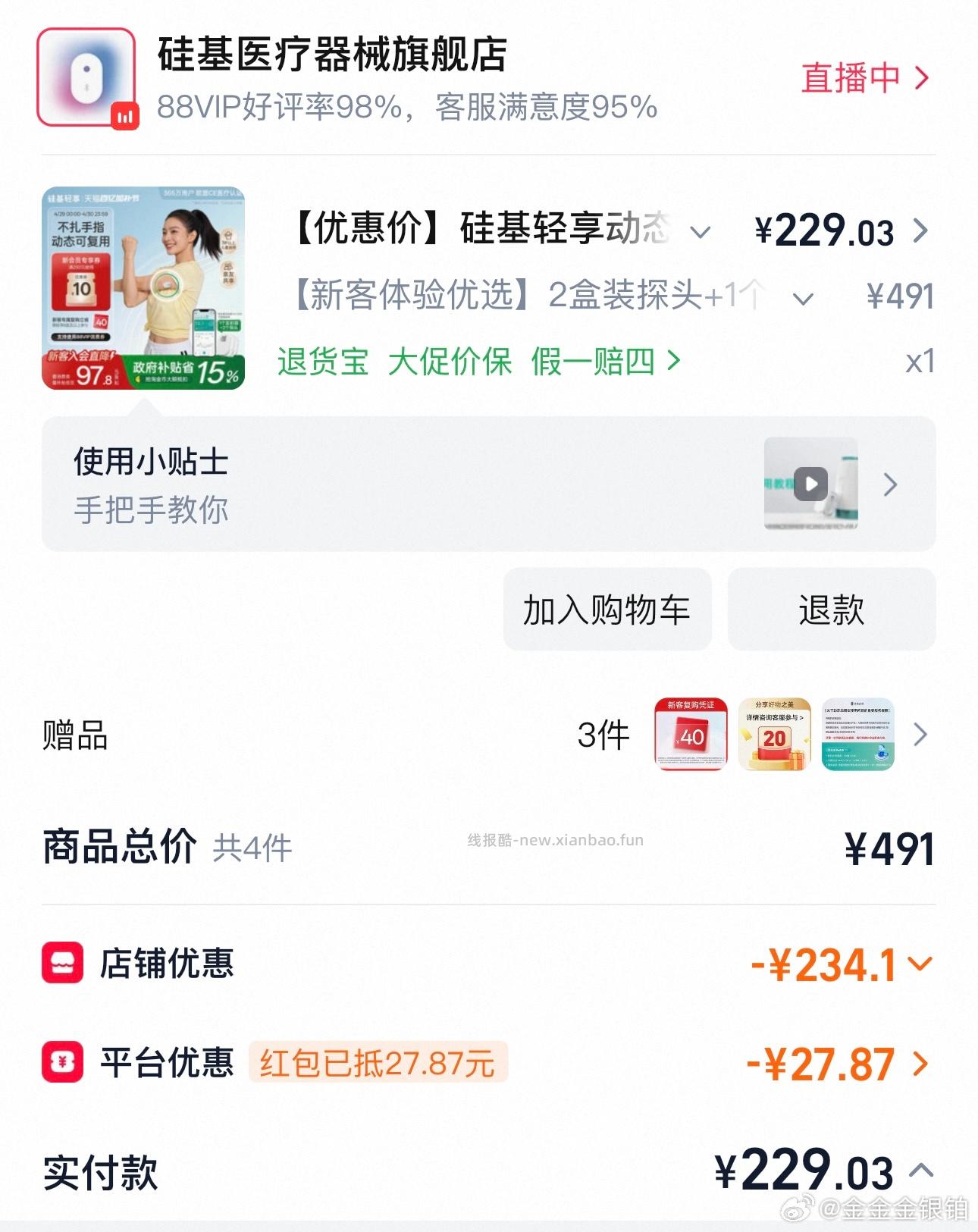Click the 退款 button

830,610
